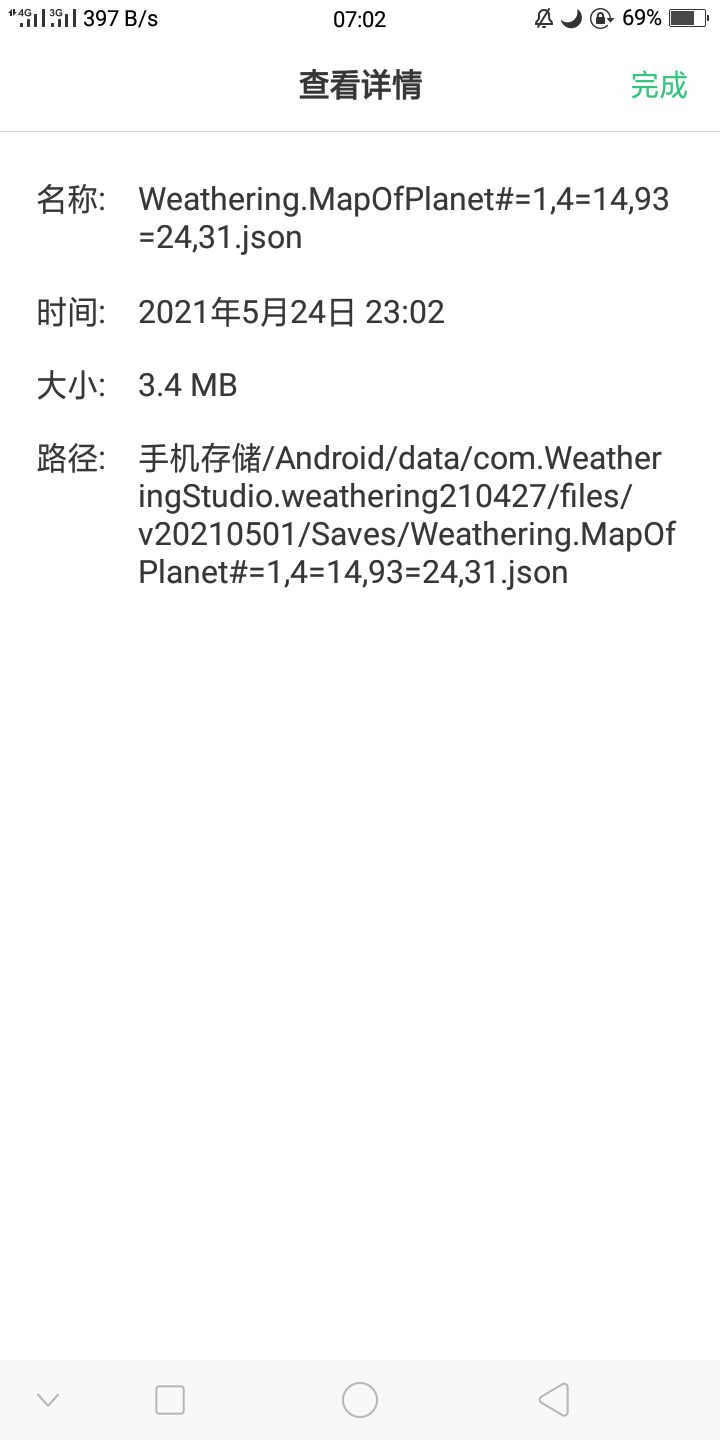Tap the 3.4 MB file size value
Image resolution: width=720 pixels, height=1440 pixels.
coord(187,385)
